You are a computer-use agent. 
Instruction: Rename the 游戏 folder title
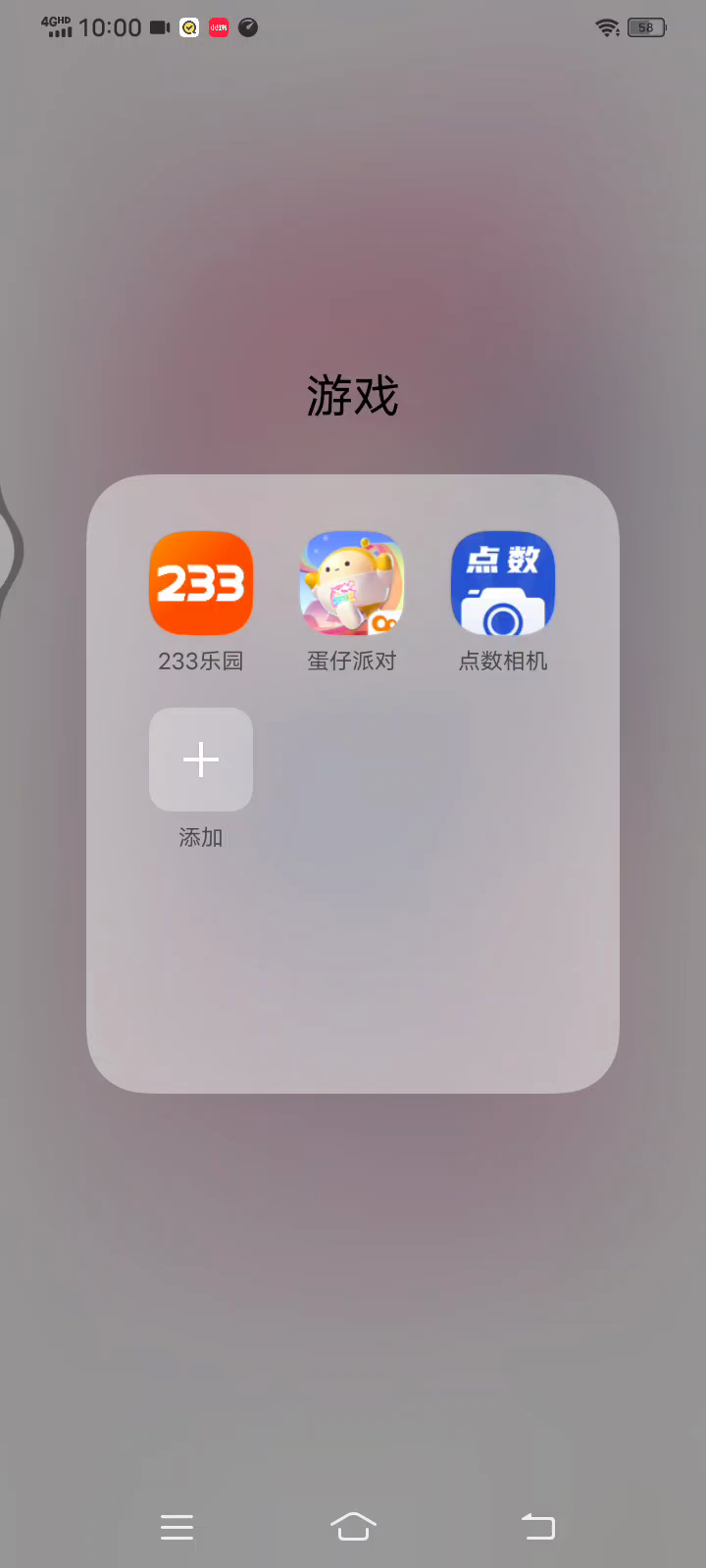pos(352,397)
